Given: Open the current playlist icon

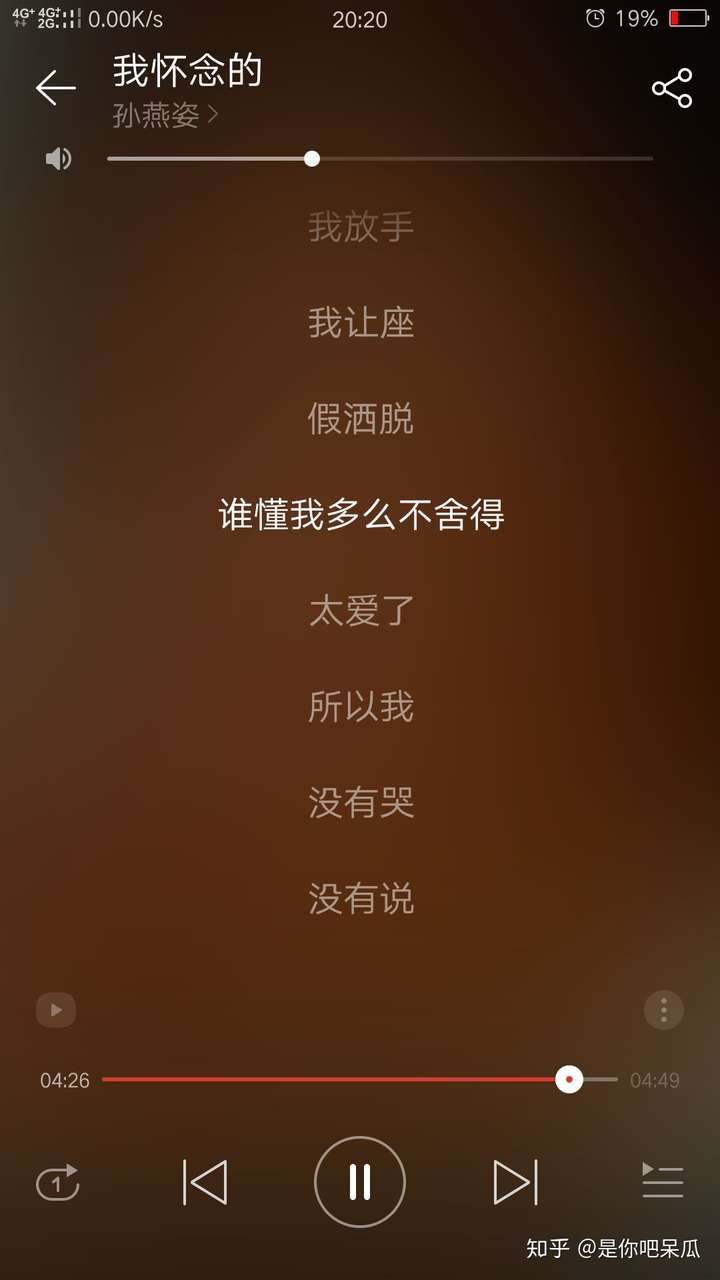Looking at the screenshot, I should [x=663, y=1181].
